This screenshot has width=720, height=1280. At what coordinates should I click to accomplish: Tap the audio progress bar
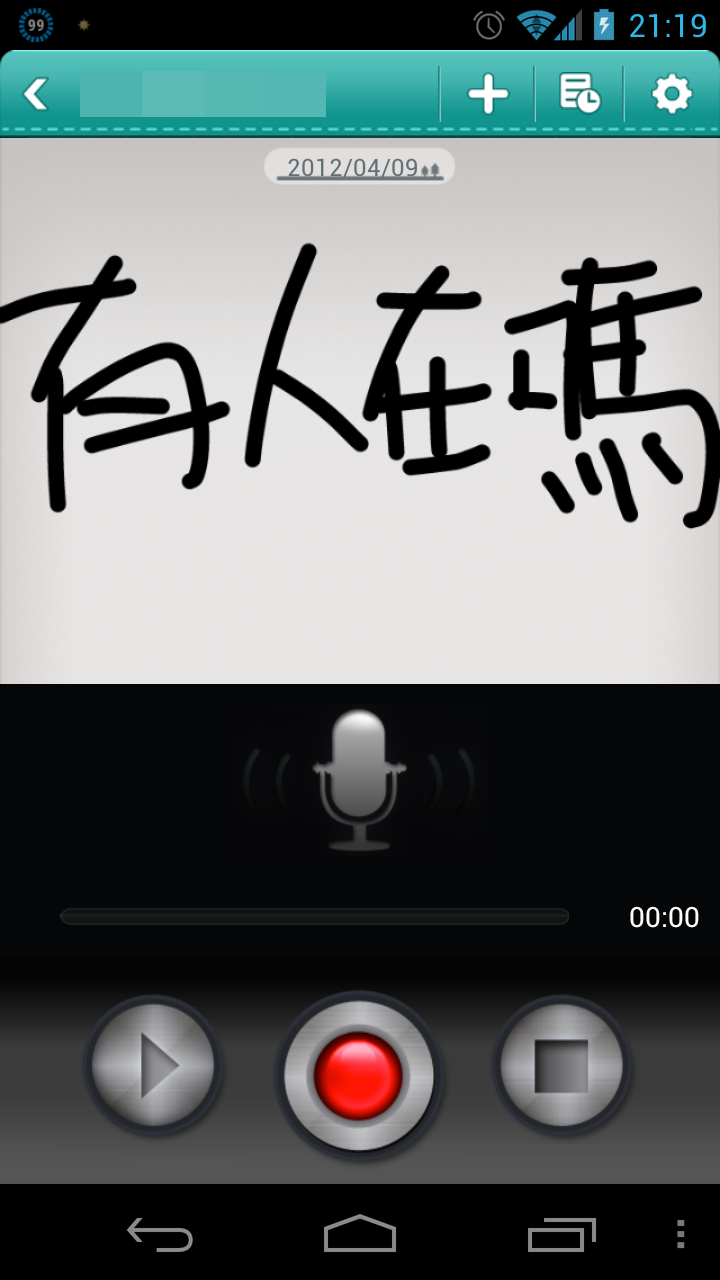[315, 916]
